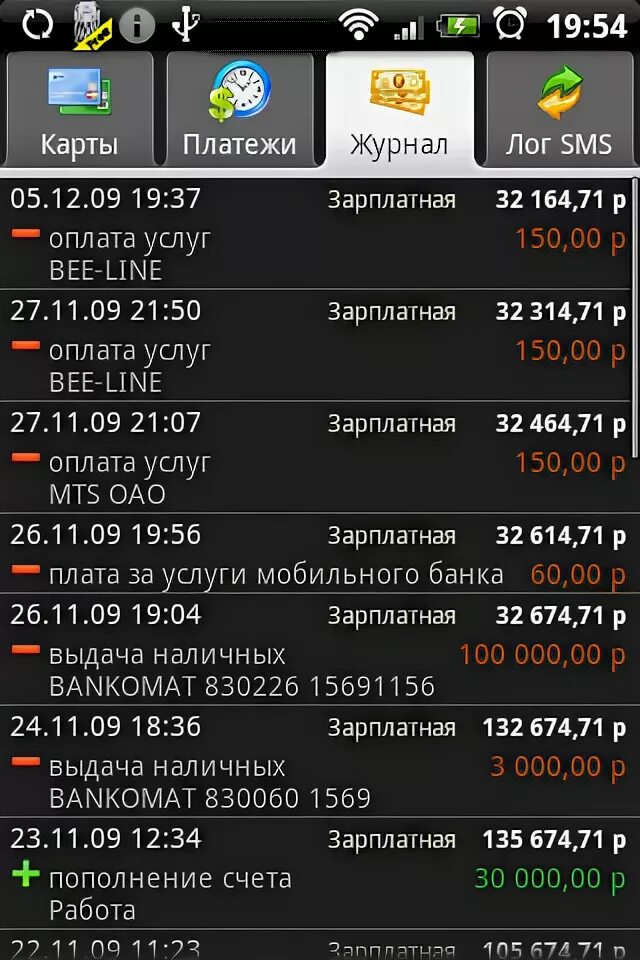Viewport: 640px width, 960px height.
Task: Switch to the Карты tab
Action: (79, 109)
